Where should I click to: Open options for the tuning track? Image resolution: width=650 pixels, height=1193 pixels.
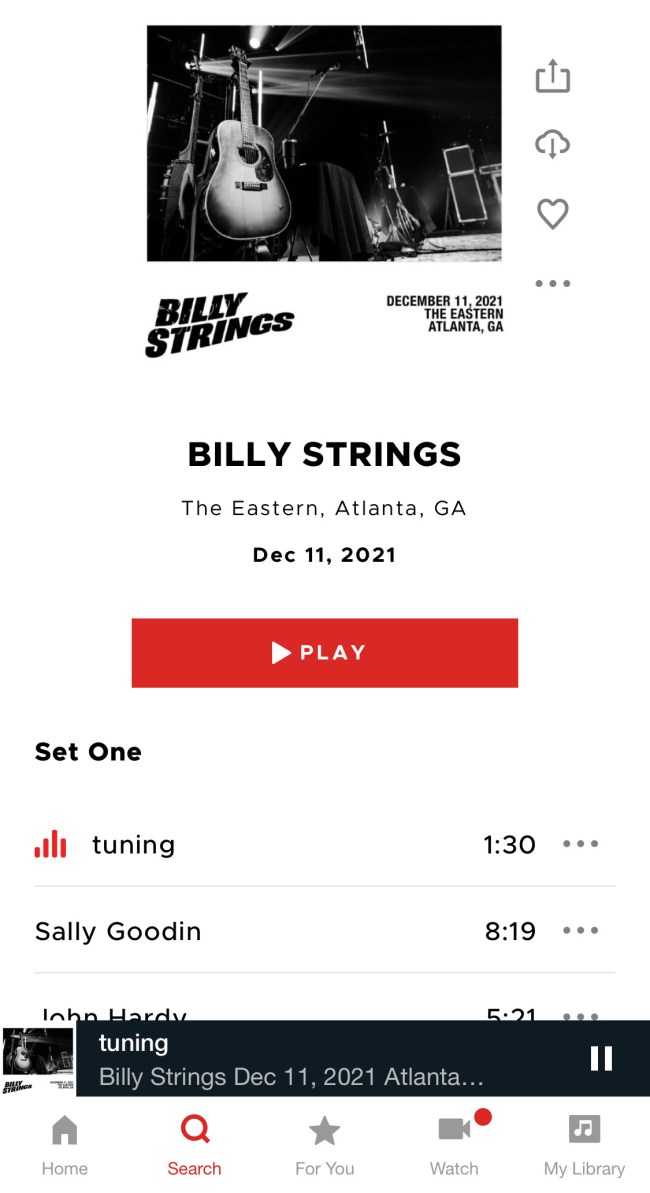pyautogui.click(x=580, y=844)
